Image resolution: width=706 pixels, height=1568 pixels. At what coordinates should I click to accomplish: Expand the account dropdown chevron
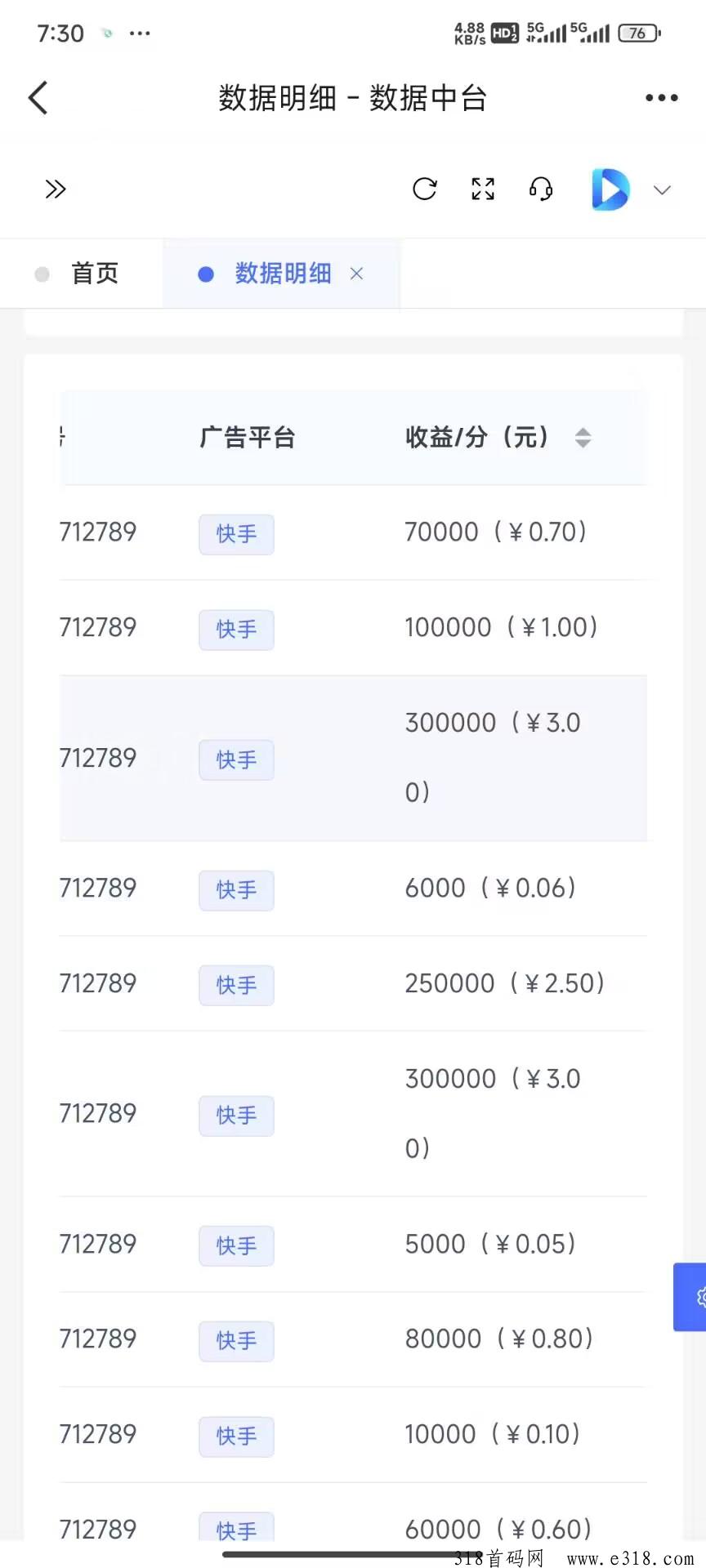[x=662, y=190]
